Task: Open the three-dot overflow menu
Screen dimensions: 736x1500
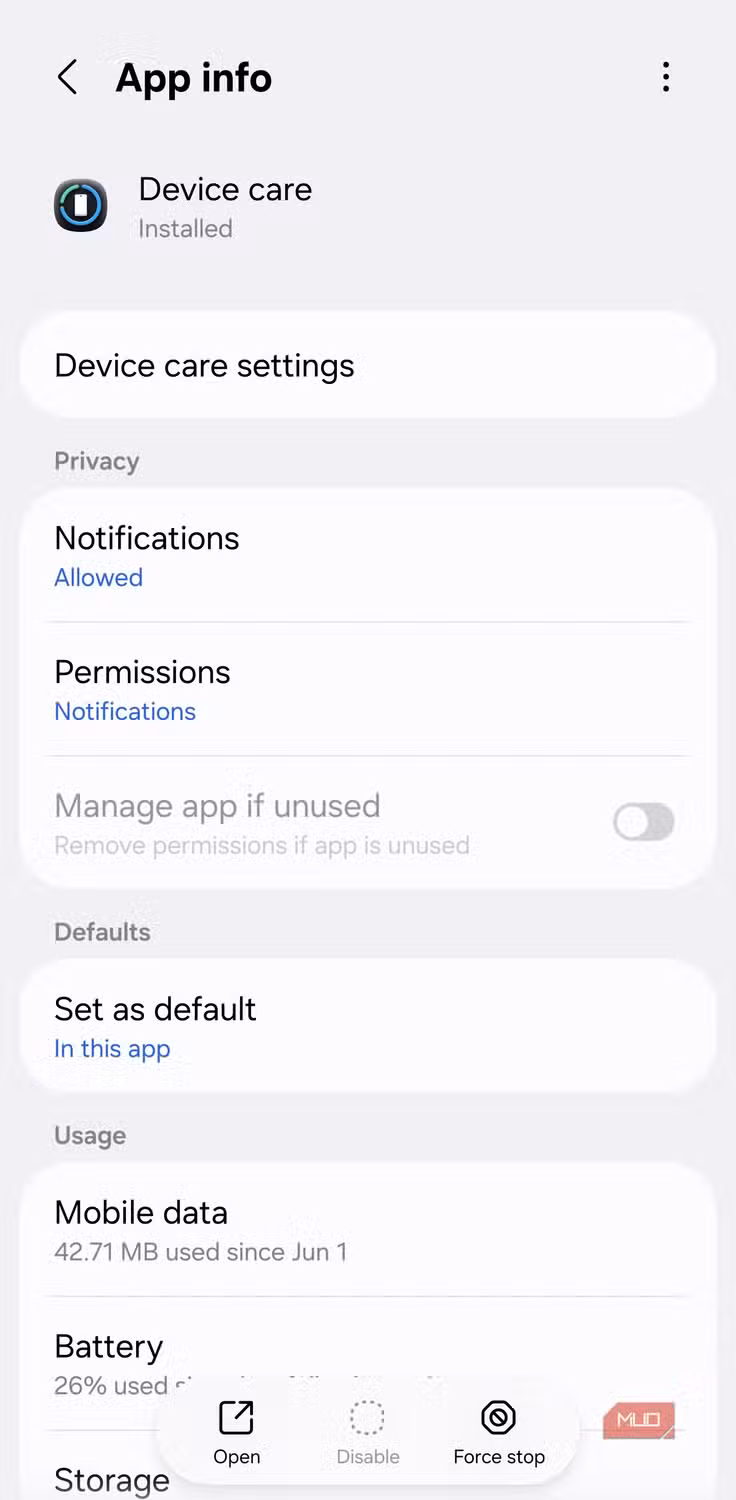Action: pyautogui.click(x=666, y=78)
